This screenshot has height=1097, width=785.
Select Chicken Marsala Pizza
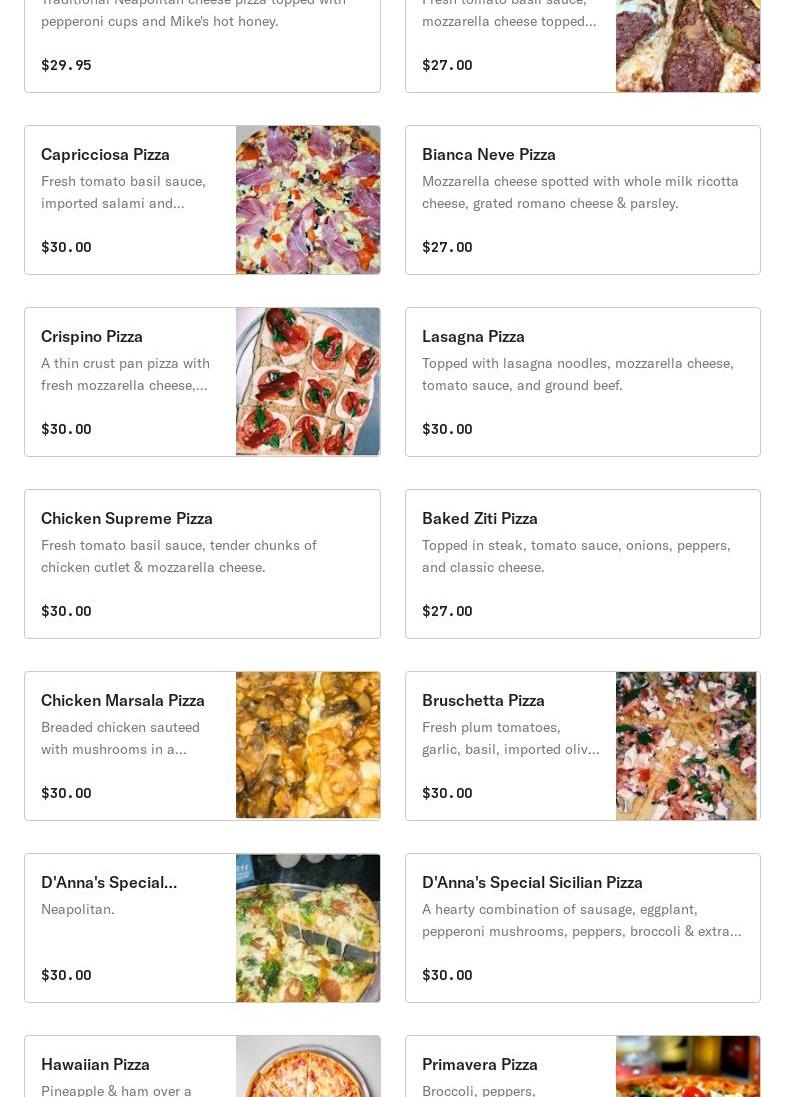202,746
